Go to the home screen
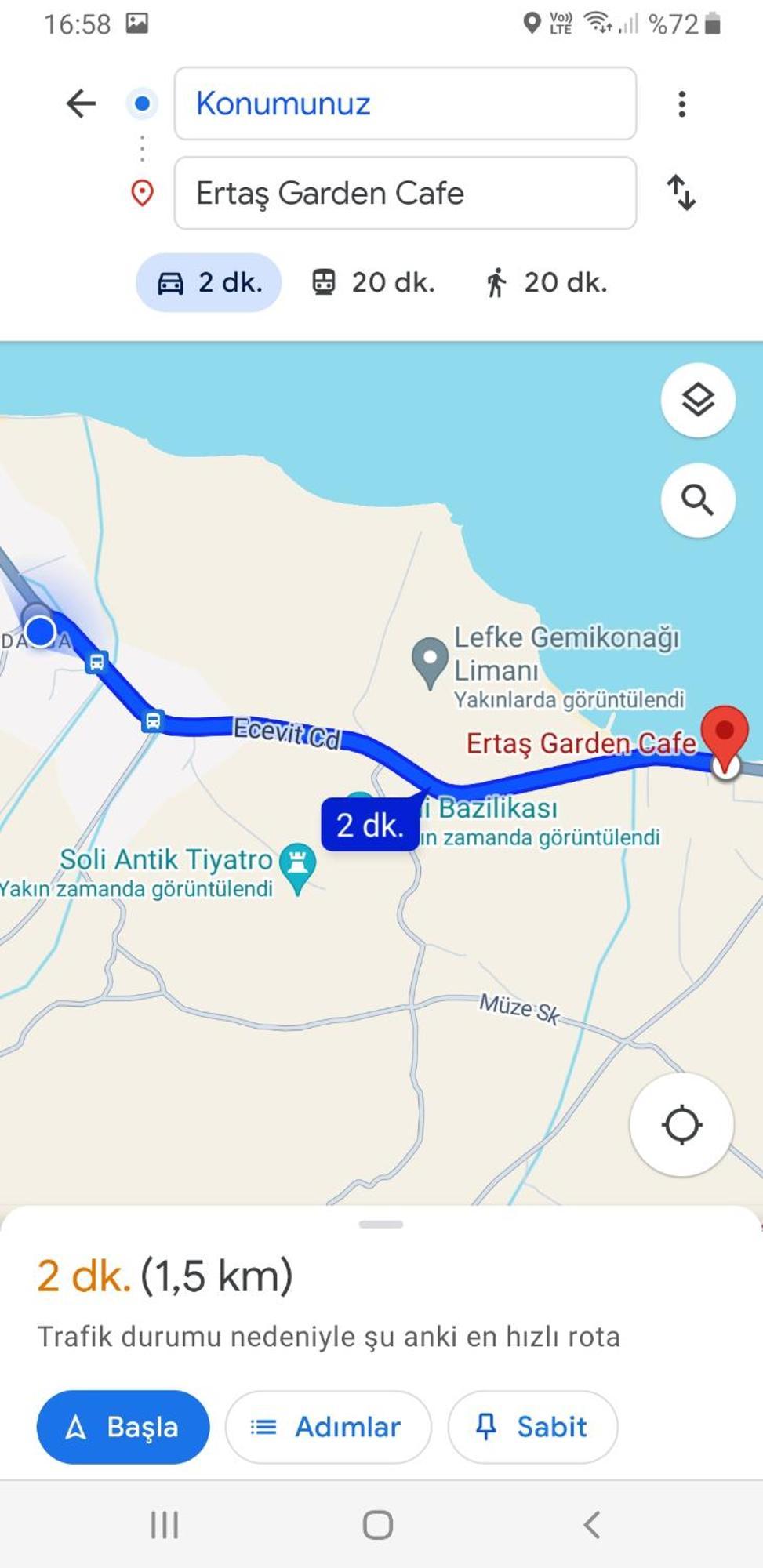 378,1525
